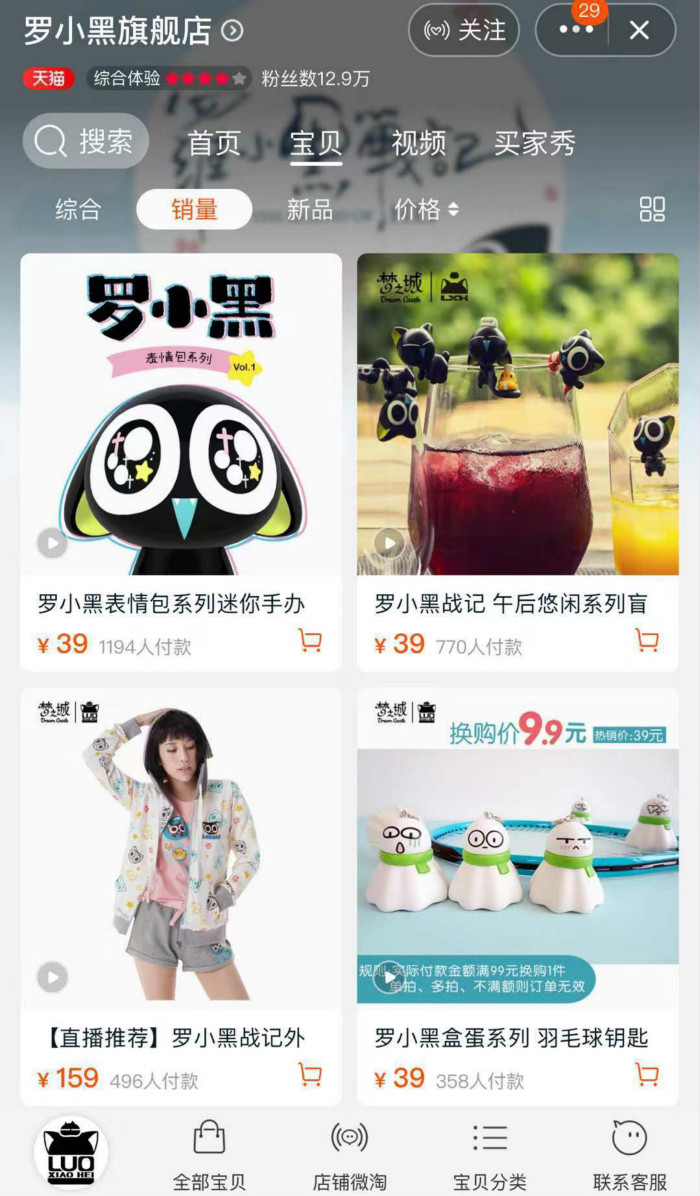Follow the store with the 关注 button
The width and height of the screenshot is (700, 1196).
464,30
